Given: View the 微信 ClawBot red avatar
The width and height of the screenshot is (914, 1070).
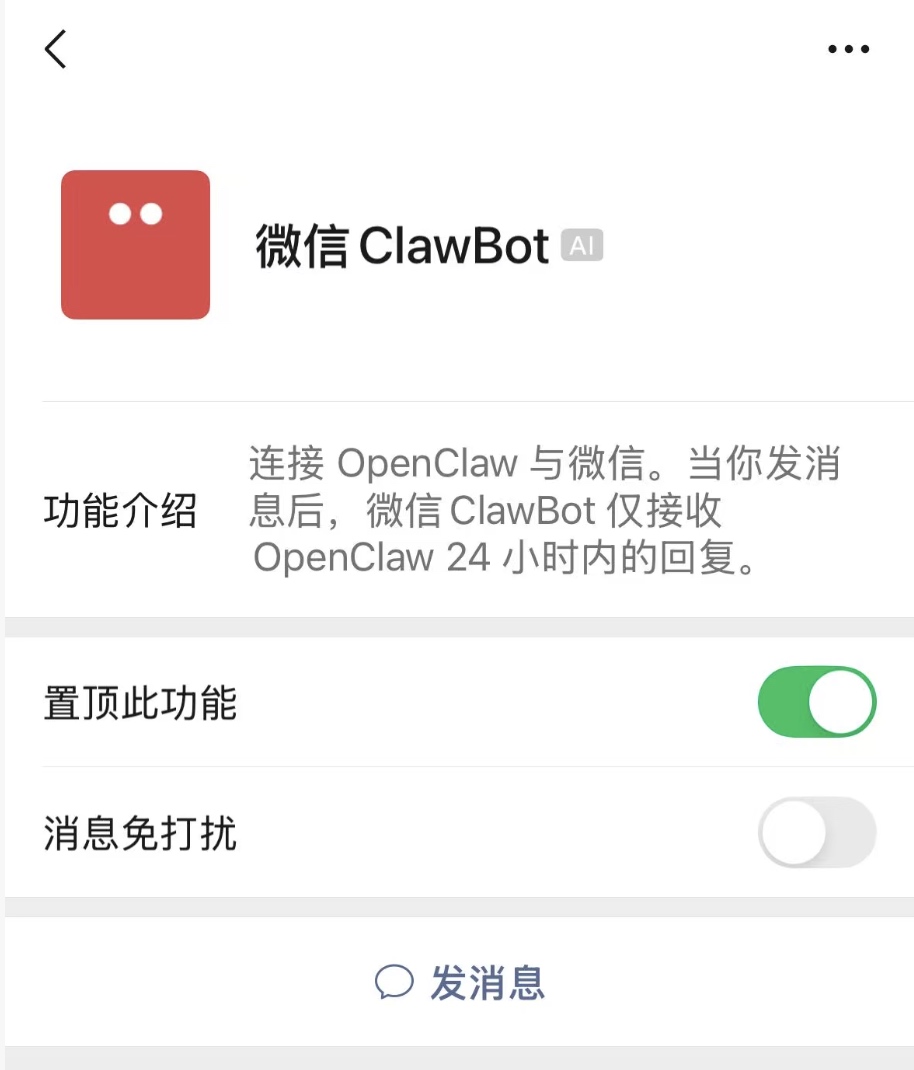Looking at the screenshot, I should click(136, 245).
